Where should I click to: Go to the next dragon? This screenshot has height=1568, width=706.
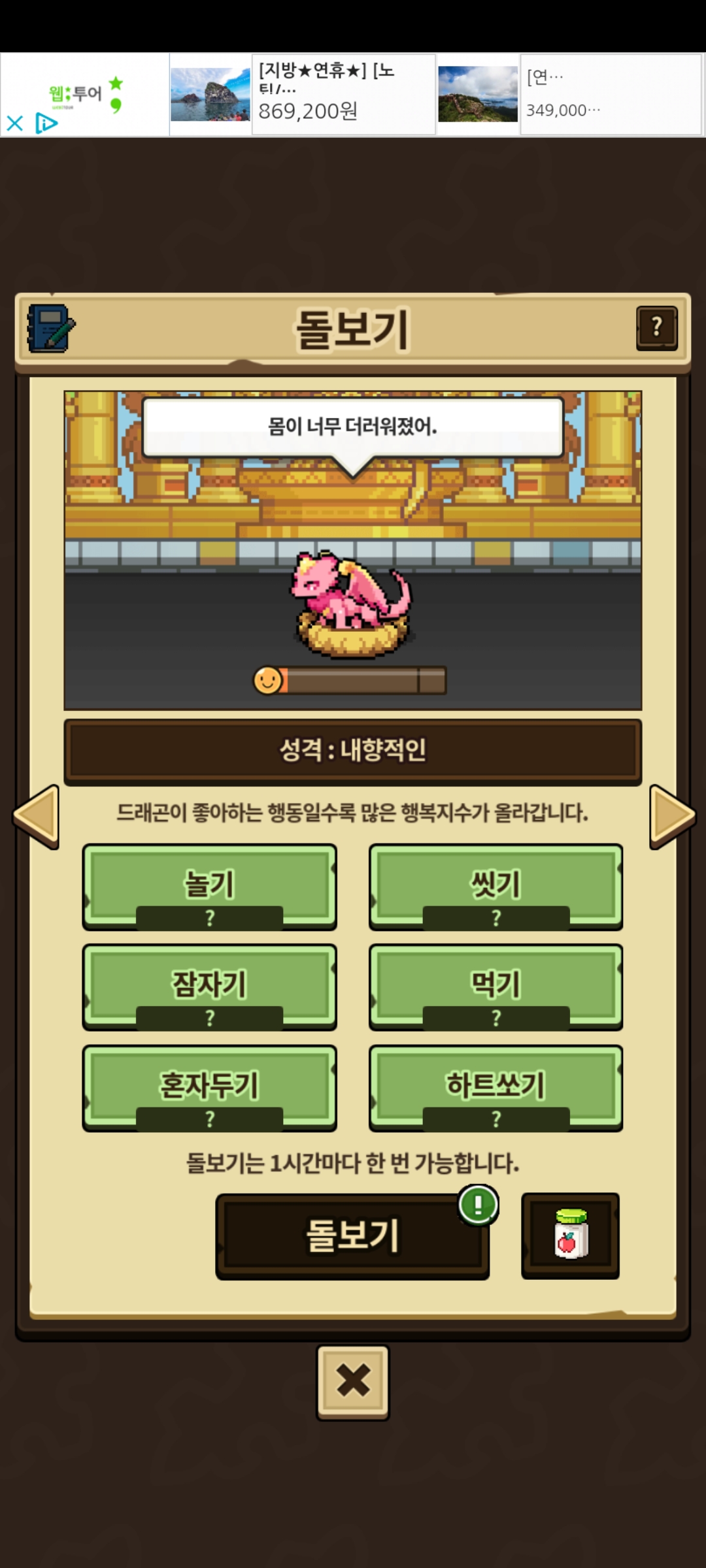tap(671, 816)
